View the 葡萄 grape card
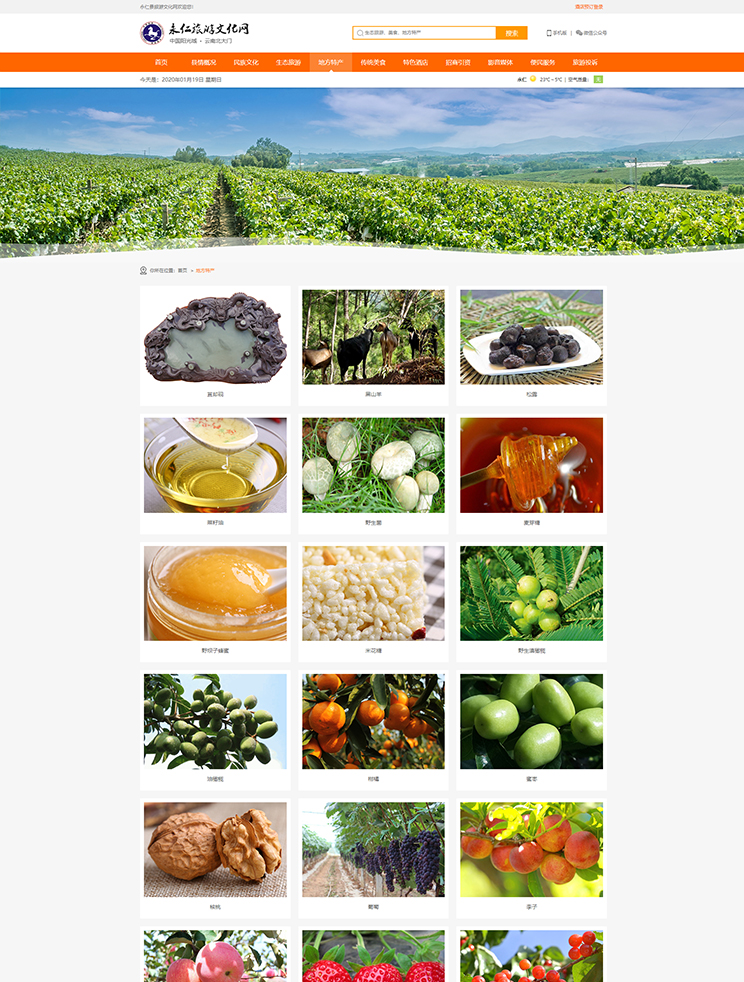The height and width of the screenshot is (982, 744). (x=373, y=850)
